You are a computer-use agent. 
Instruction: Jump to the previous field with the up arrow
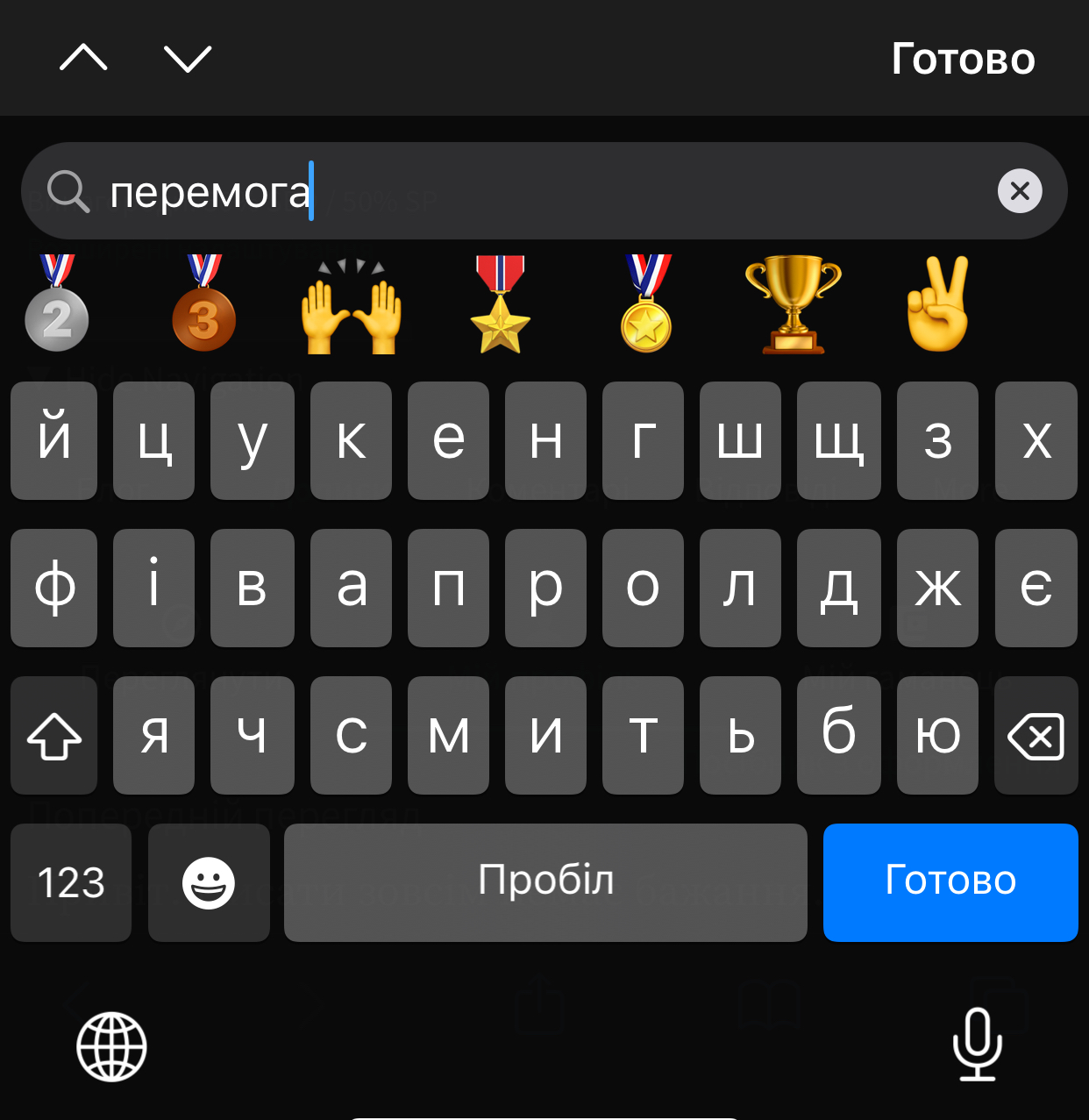point(83,58)
